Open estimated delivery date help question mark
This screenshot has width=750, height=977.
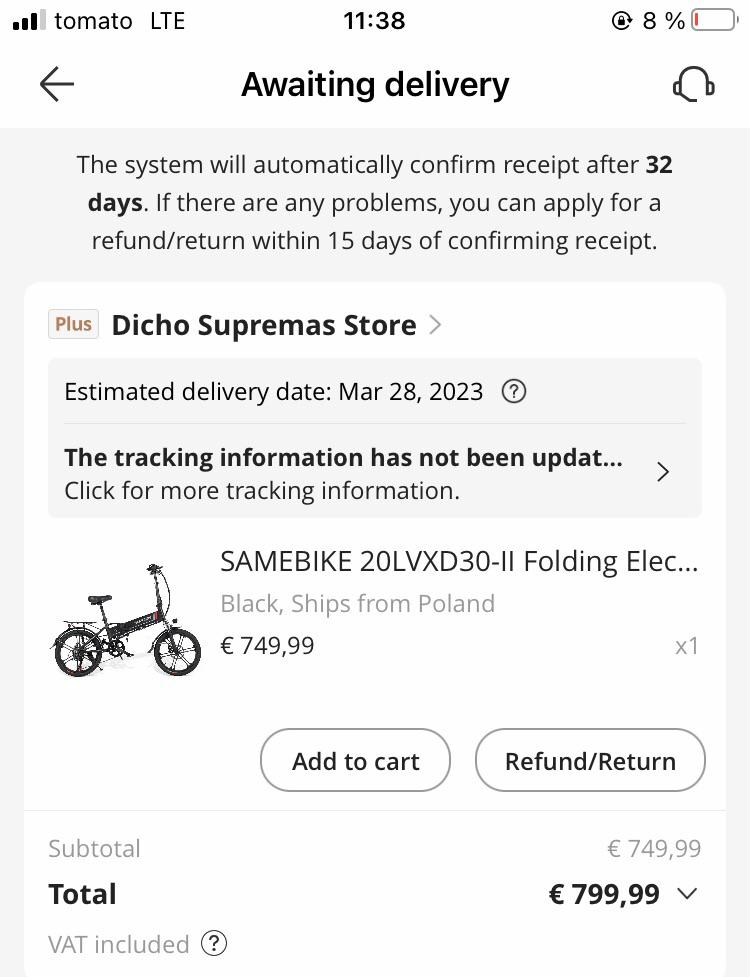[x=513, y=391]
